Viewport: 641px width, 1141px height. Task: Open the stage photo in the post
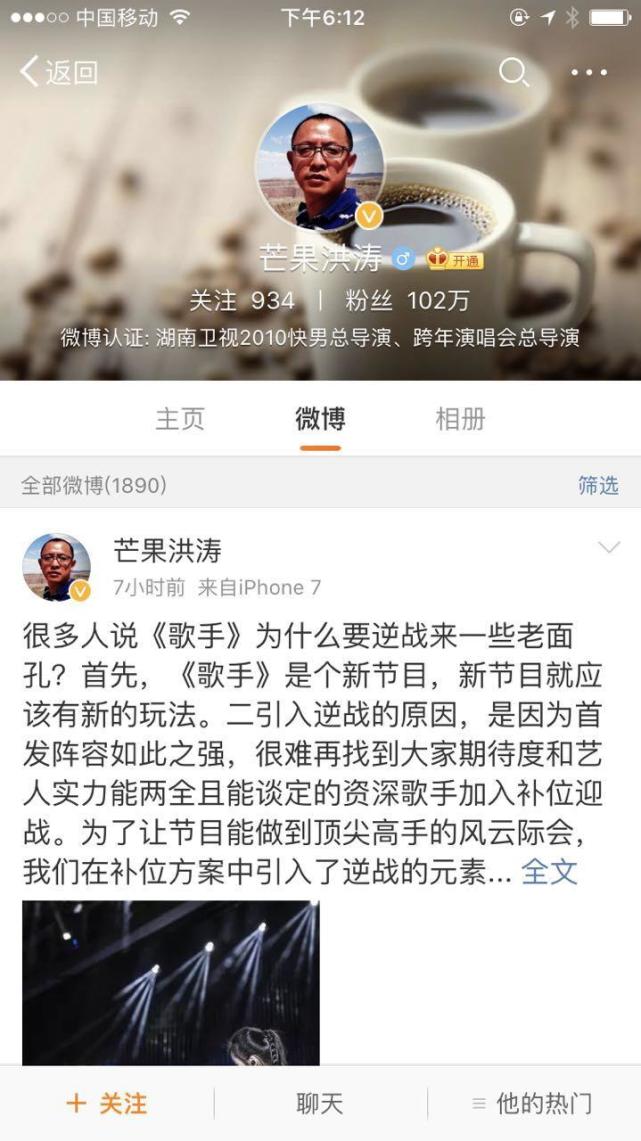tap(171, 983)
